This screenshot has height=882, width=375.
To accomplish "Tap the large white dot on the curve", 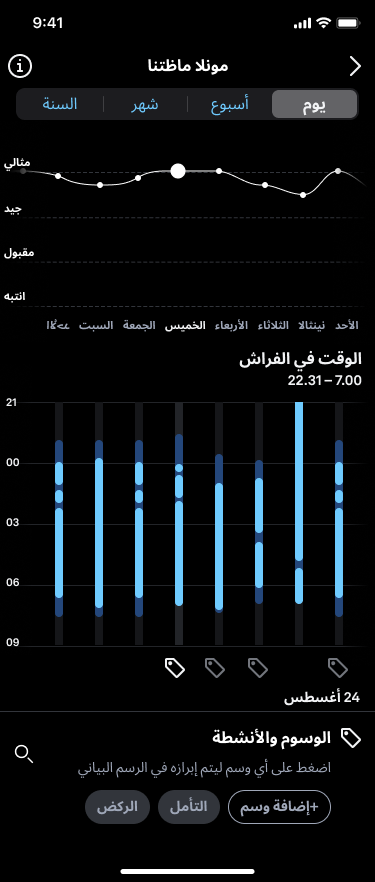I will point(178,171).
